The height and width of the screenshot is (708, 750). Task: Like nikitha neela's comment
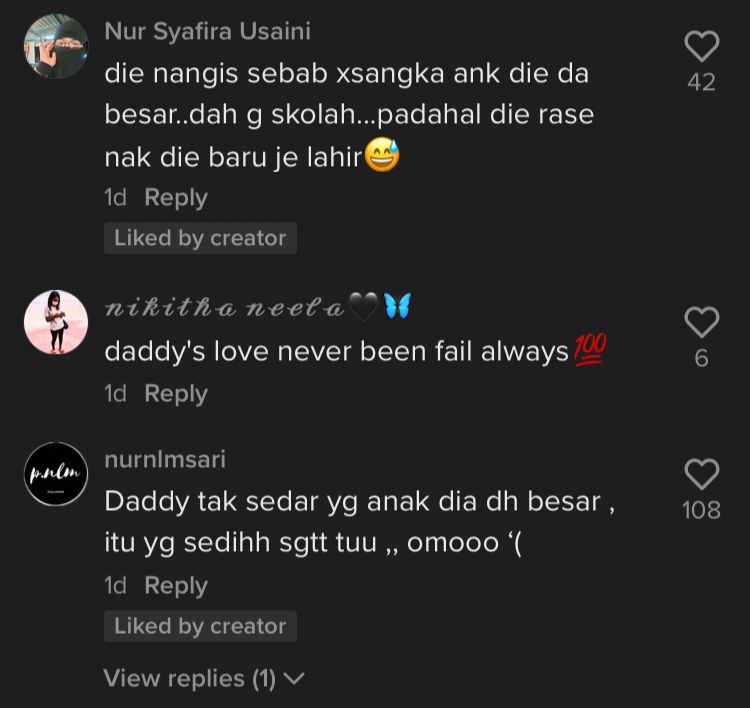pyautogui.click(x=701, y=323)
